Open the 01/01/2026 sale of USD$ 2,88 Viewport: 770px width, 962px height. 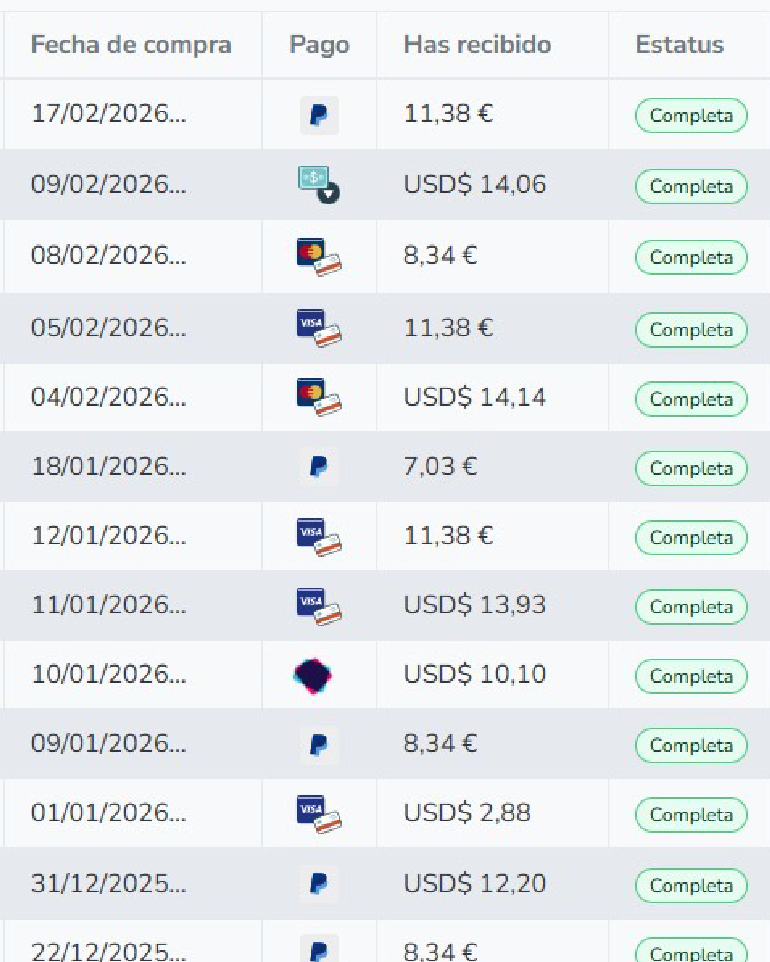point(109,813)
